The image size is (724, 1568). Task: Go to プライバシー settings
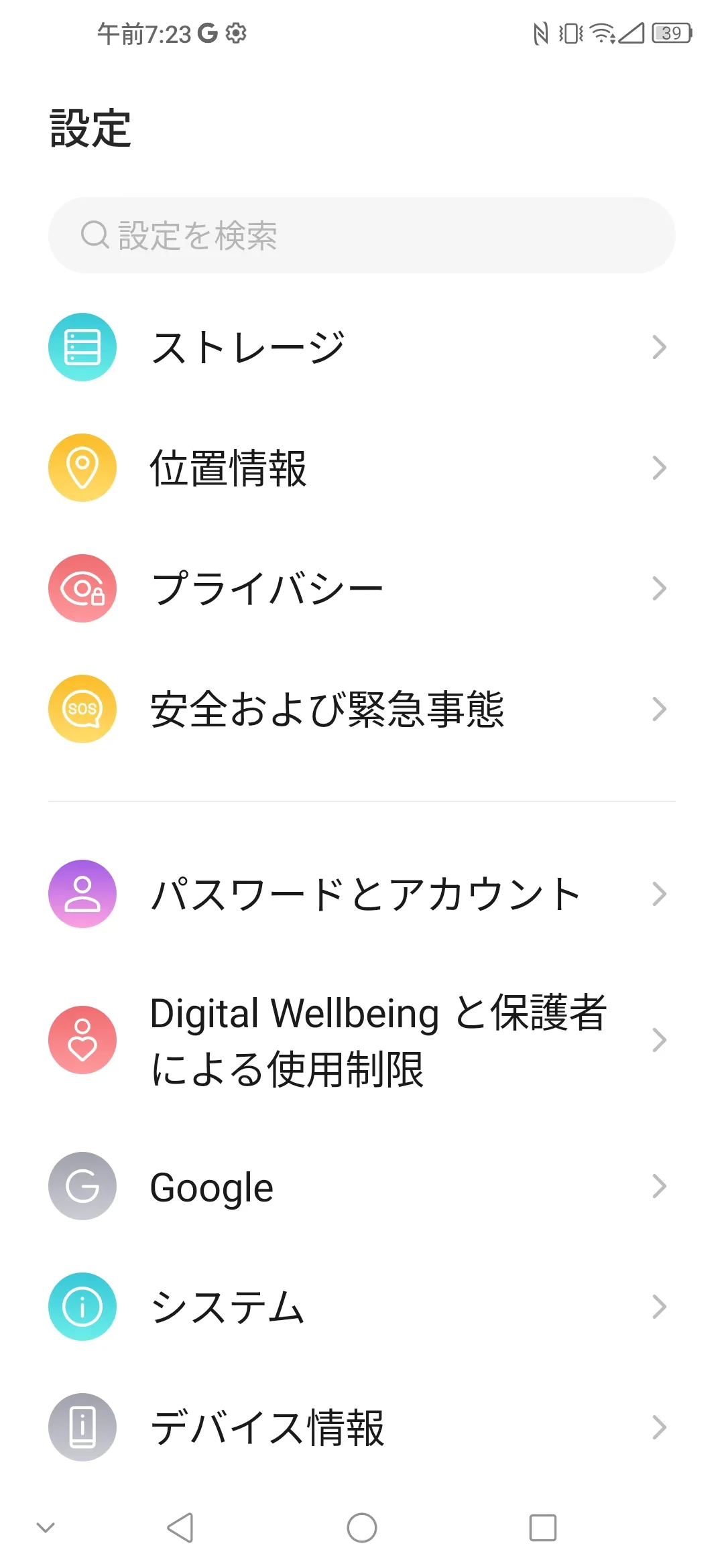point(362,588)
